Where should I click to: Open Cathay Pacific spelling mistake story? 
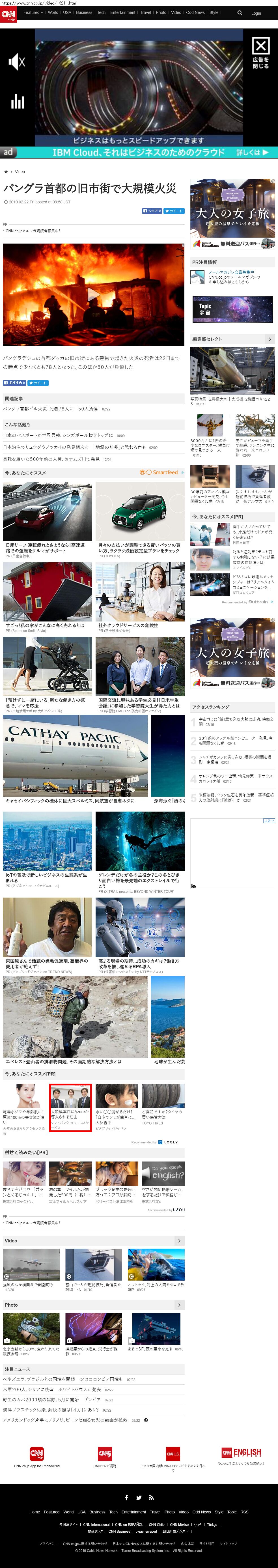[x=70, y=801]
